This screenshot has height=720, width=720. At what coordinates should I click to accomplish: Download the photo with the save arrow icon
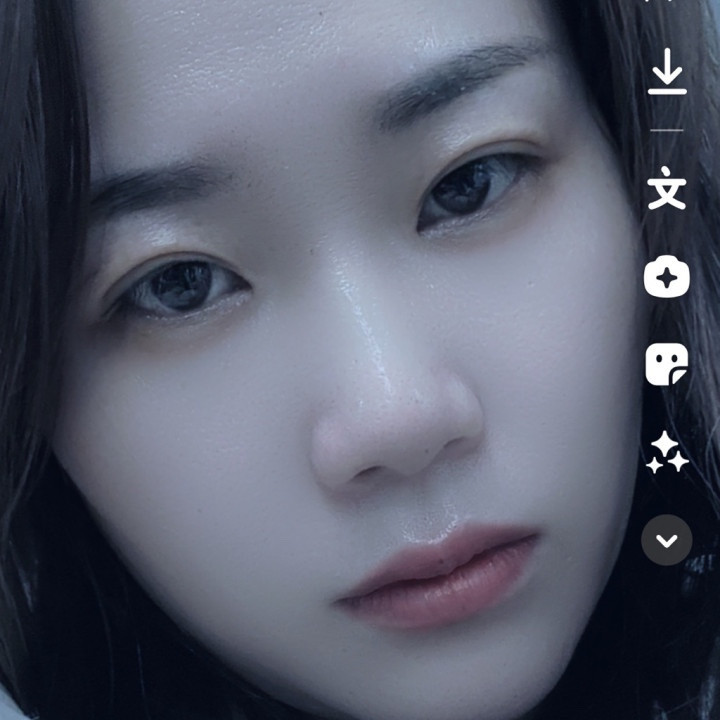[x=667, y=71]
